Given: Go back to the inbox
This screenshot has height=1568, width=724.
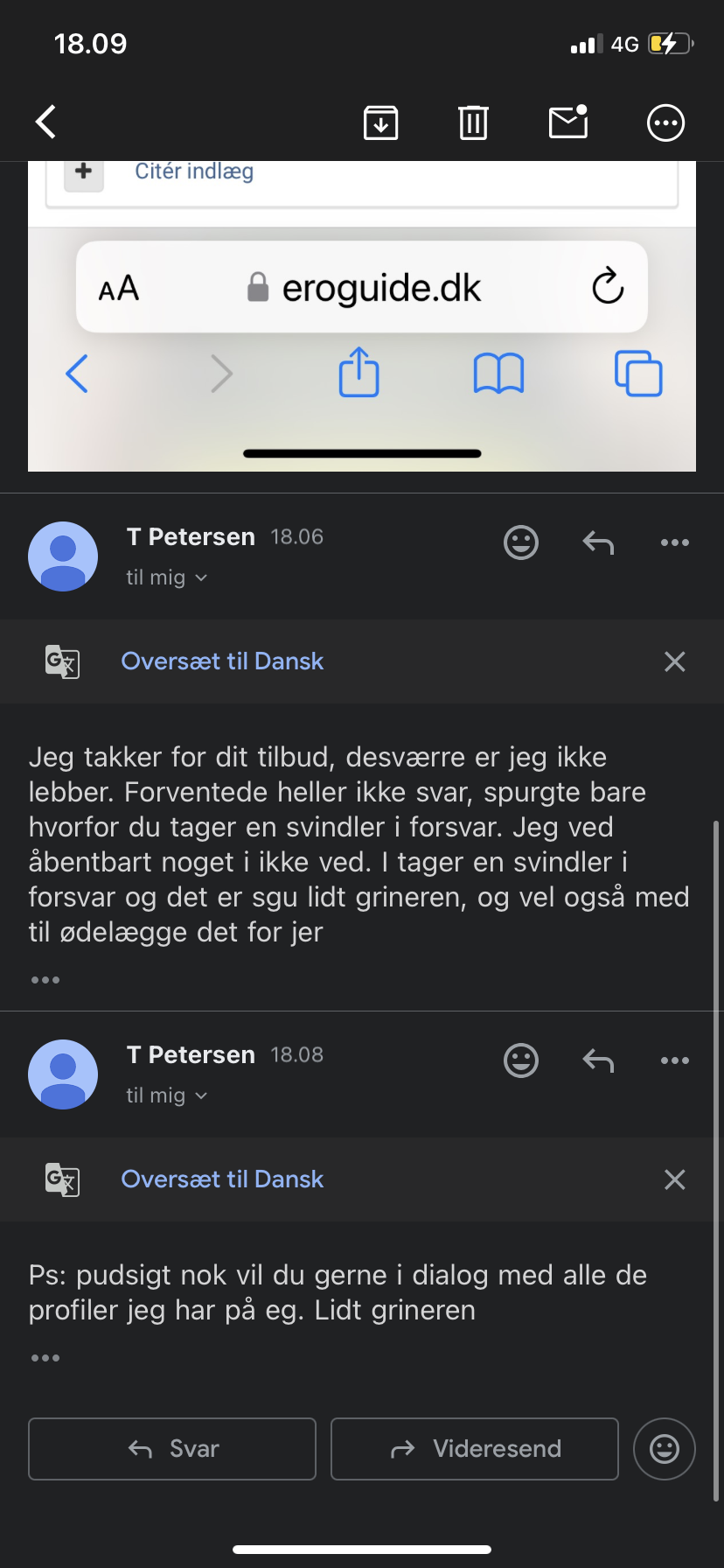Looking at the screenshot, I should pyautogui.click(x=46, y=122).
